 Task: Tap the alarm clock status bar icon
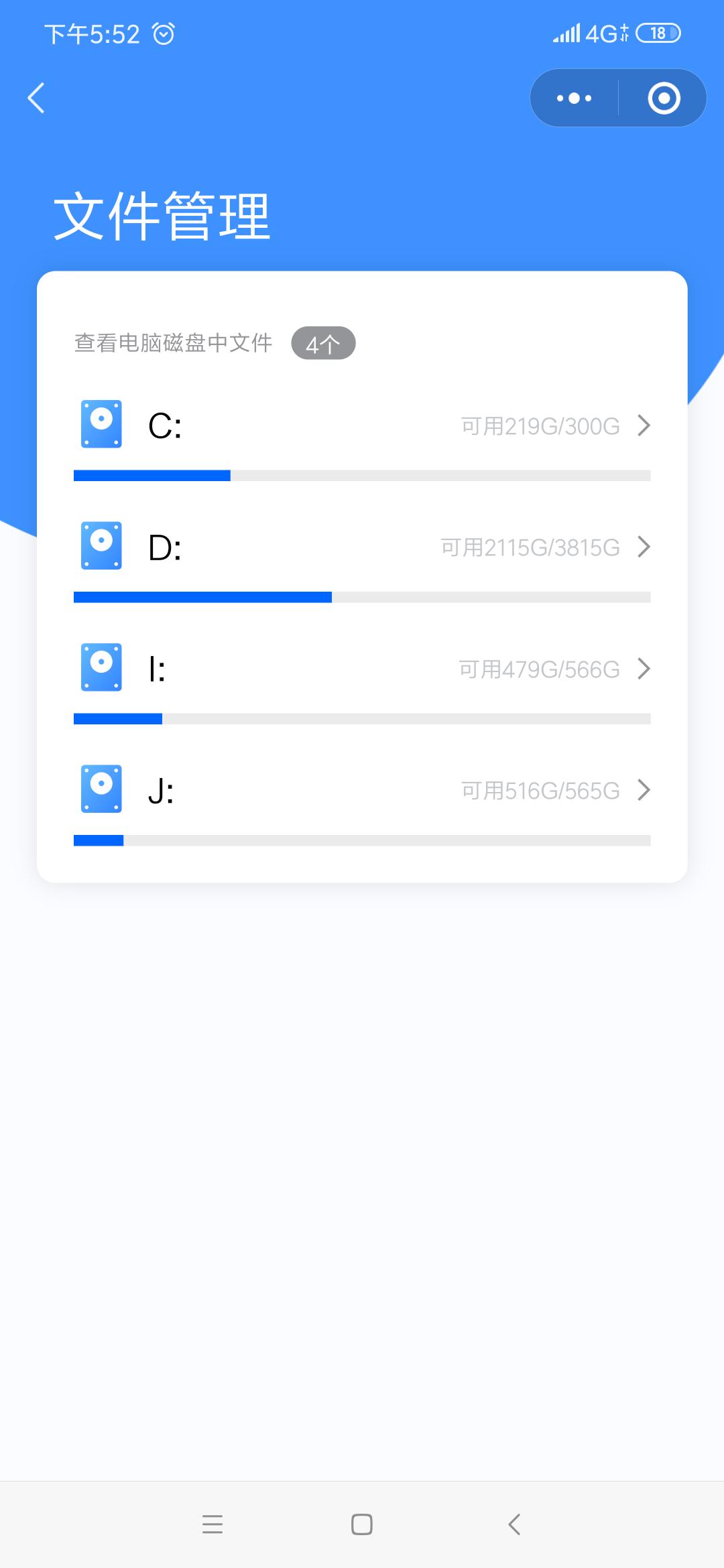163,32
